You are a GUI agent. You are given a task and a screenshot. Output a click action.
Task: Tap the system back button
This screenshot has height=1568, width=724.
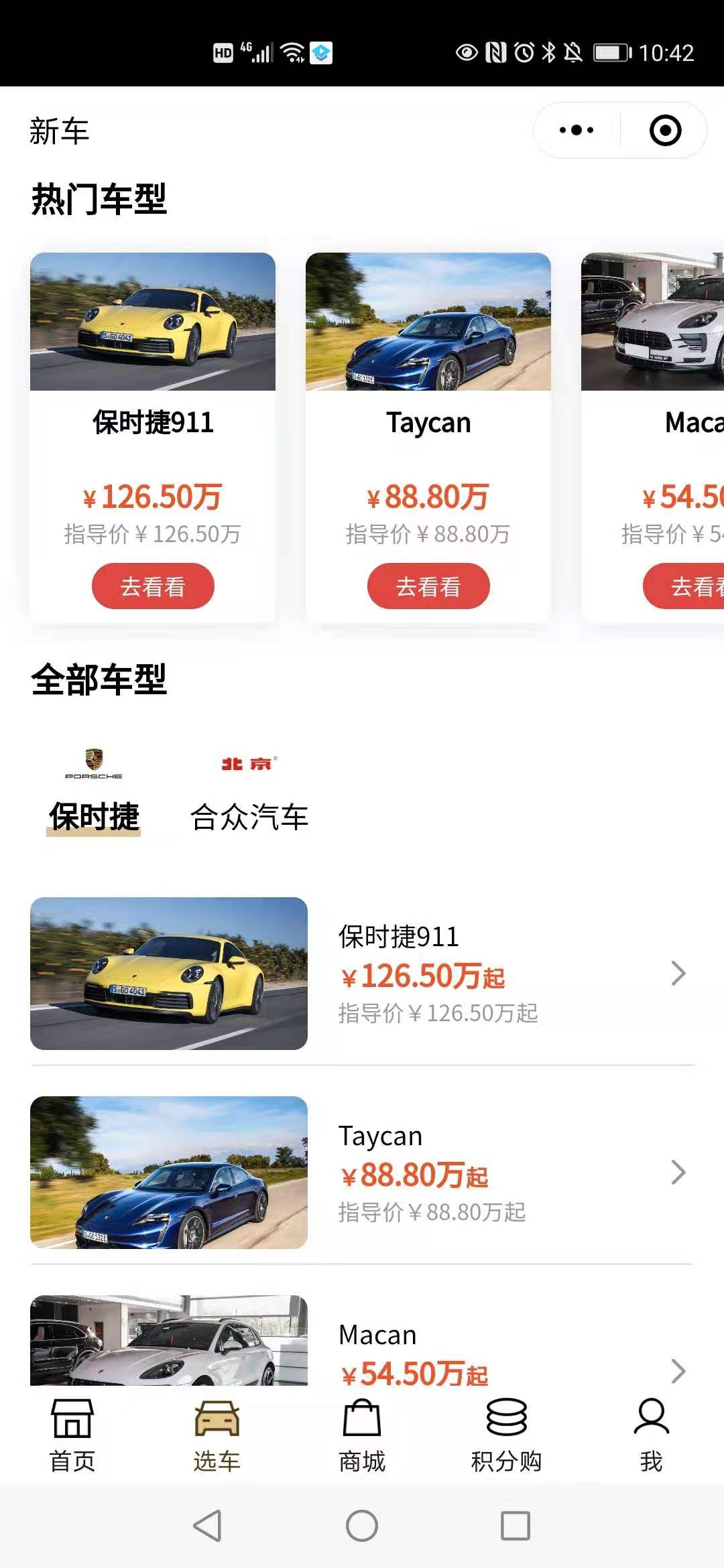point(207,1526)
